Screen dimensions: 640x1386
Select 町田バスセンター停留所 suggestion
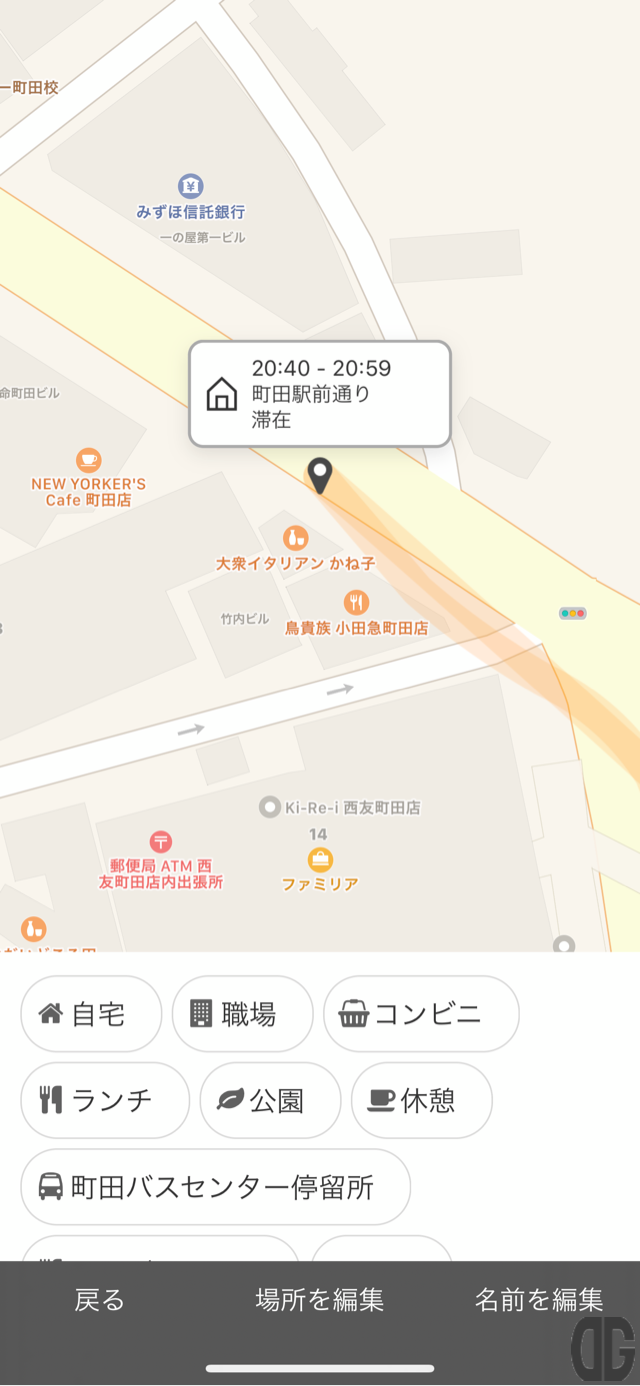click(215, 1187)
